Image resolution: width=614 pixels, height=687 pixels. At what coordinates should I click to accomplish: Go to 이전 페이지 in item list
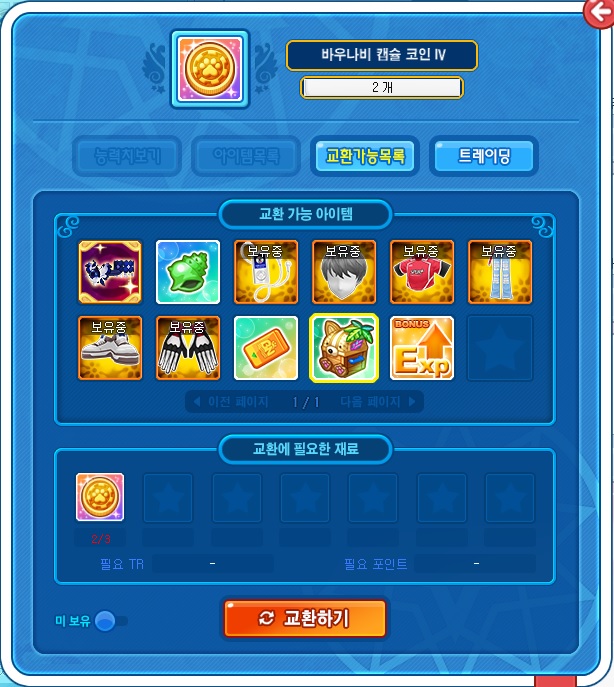click(x=230, y=402)
